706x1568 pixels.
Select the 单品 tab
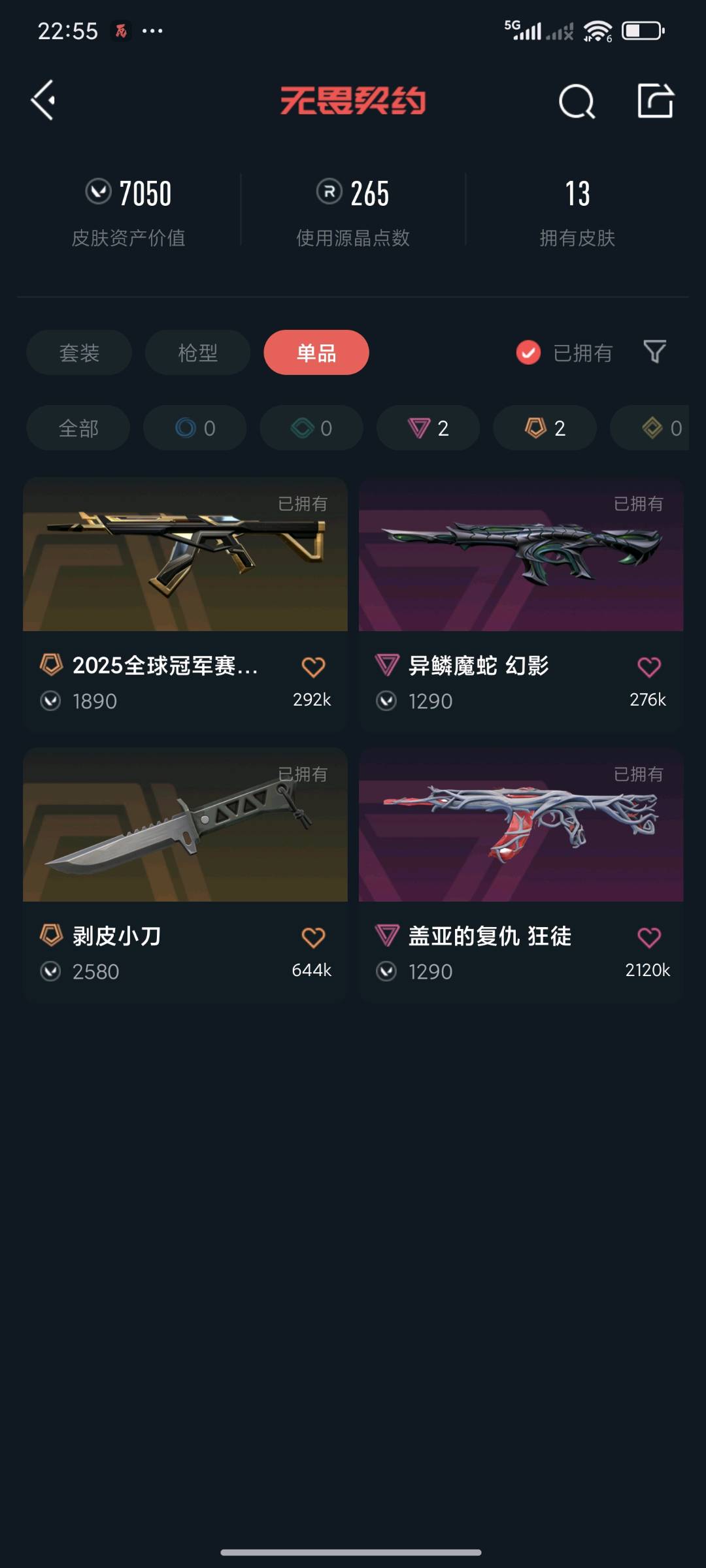(x=316, y=353)
